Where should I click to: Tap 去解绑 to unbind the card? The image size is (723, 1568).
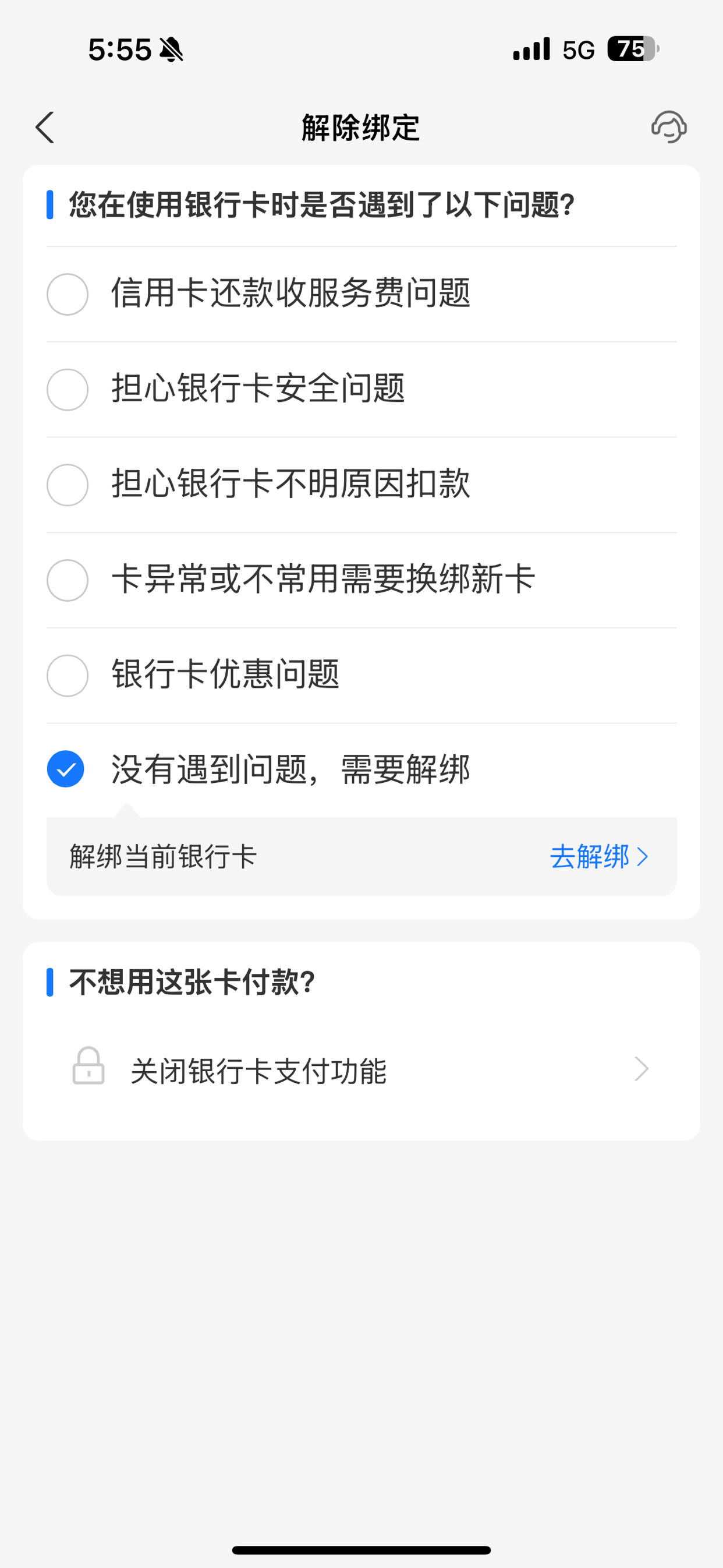[600, 857]
